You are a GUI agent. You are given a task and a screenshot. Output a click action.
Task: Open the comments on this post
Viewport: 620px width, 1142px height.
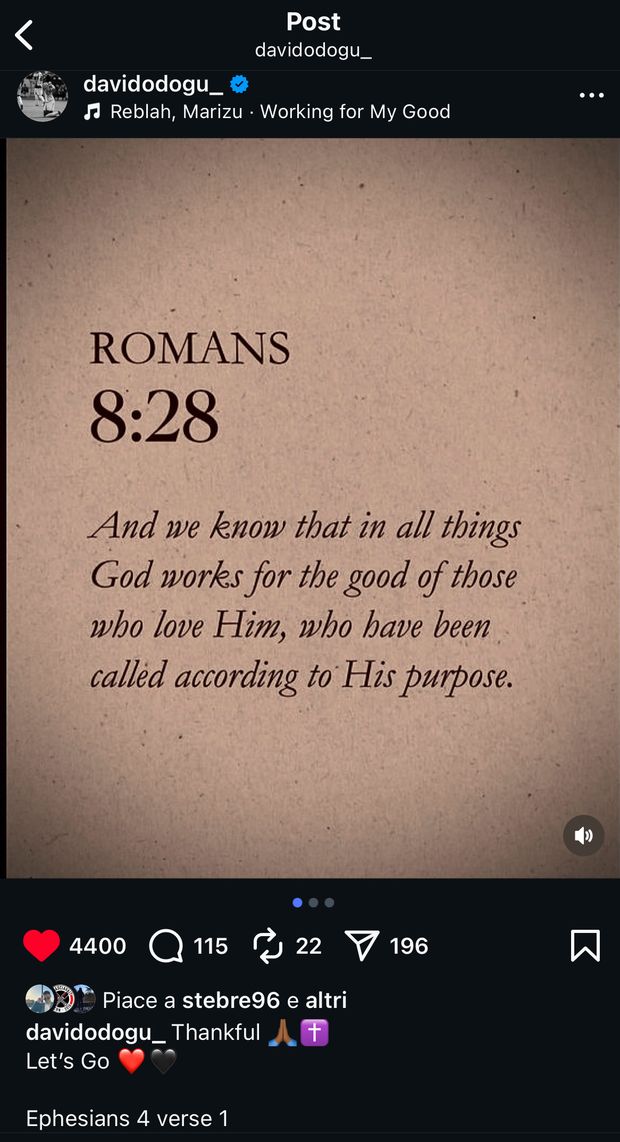pyautogui.click(x=166, y=945)
